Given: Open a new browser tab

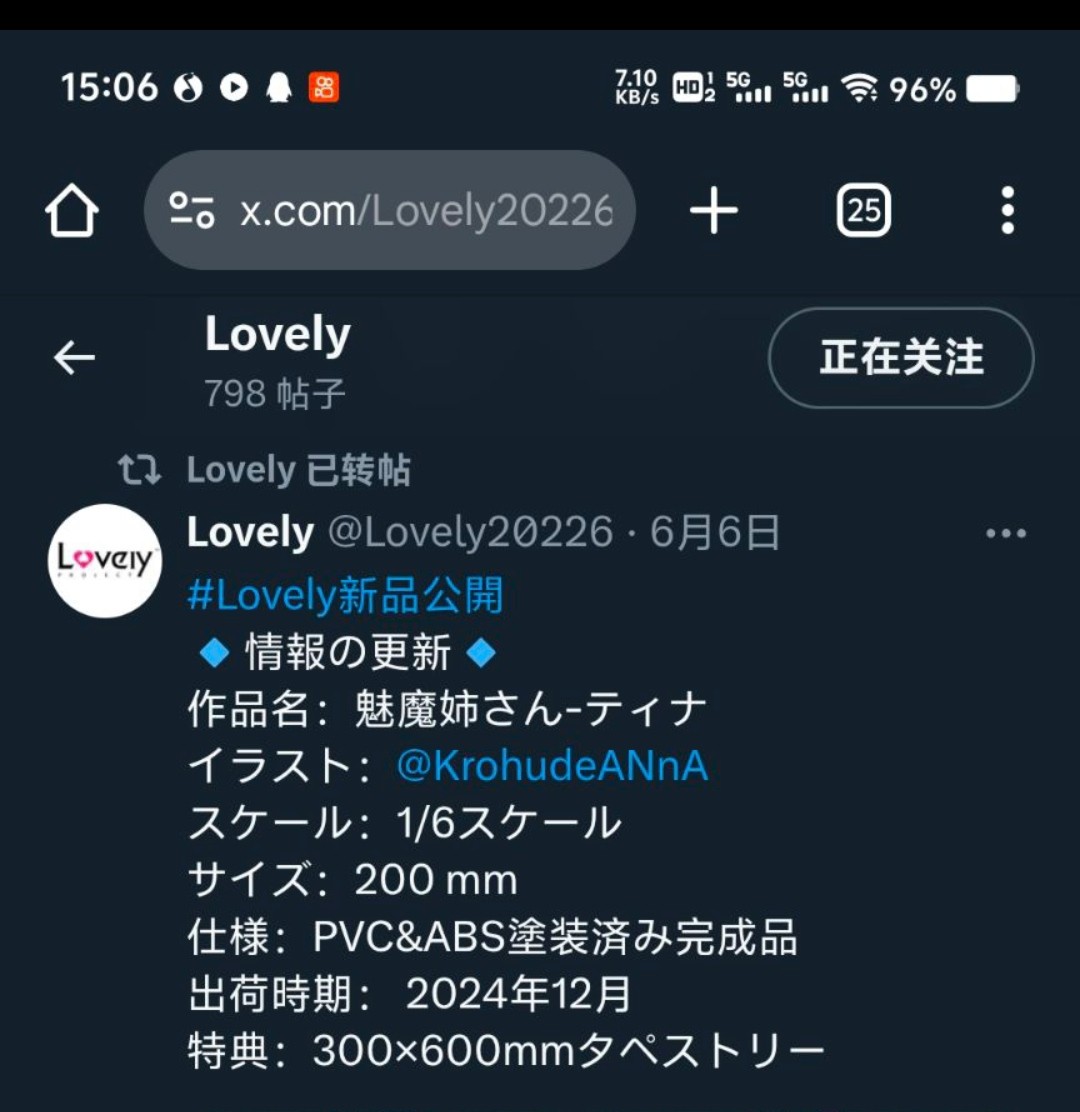Looking at the screenshot, I should pos(714,212).
